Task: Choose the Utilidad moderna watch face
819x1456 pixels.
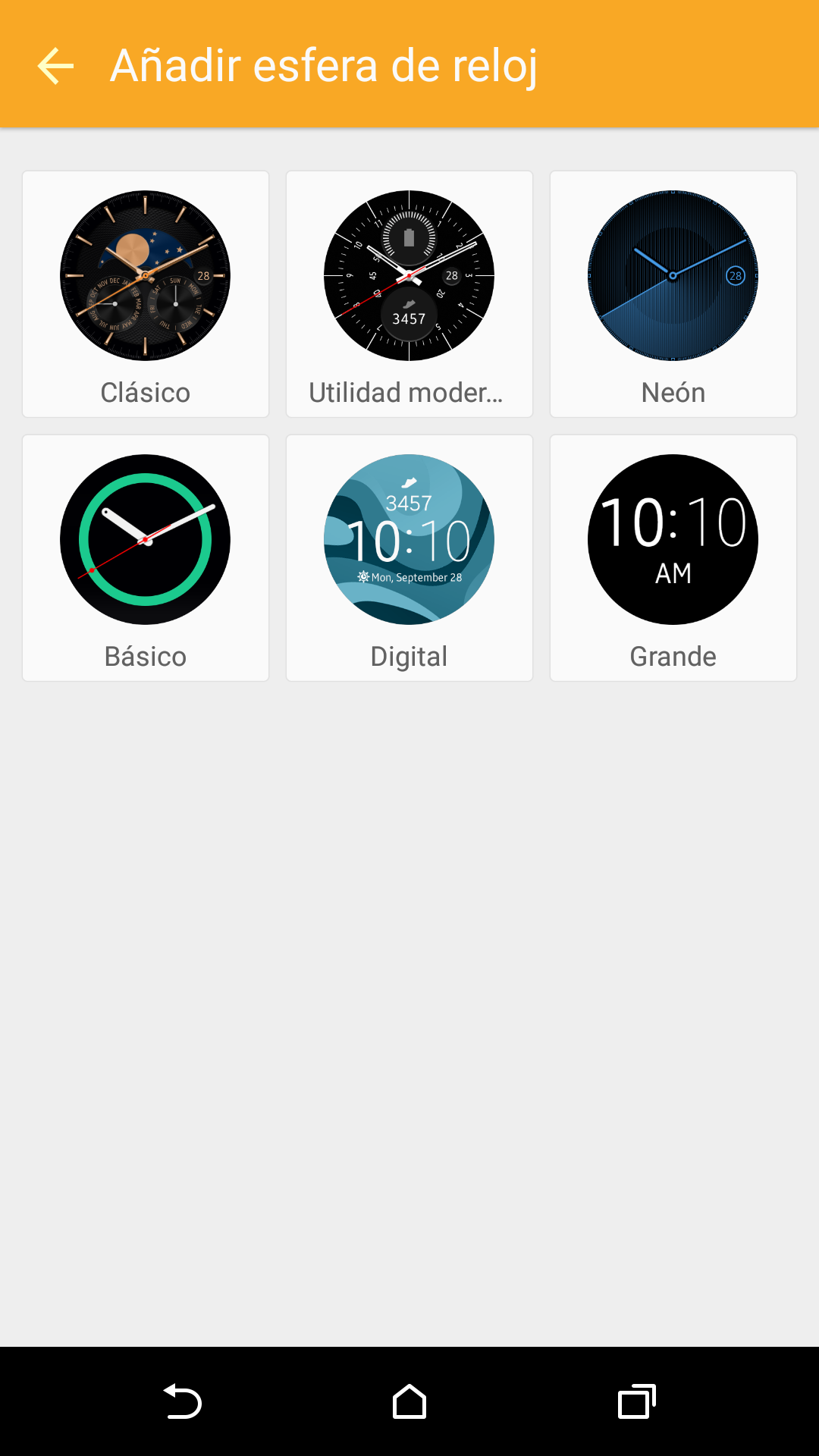Action: pyautogui.click(x=409, y=294)
